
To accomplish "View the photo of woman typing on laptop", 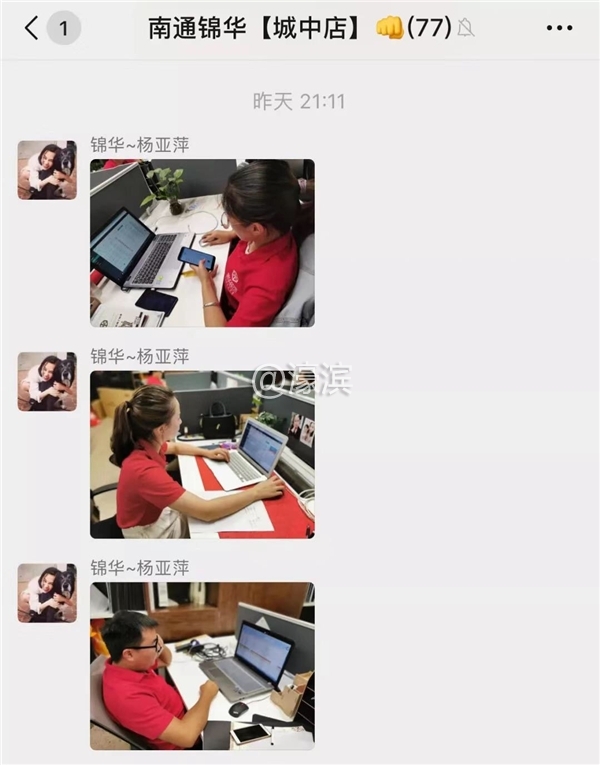I will click(x=202, y=455).
